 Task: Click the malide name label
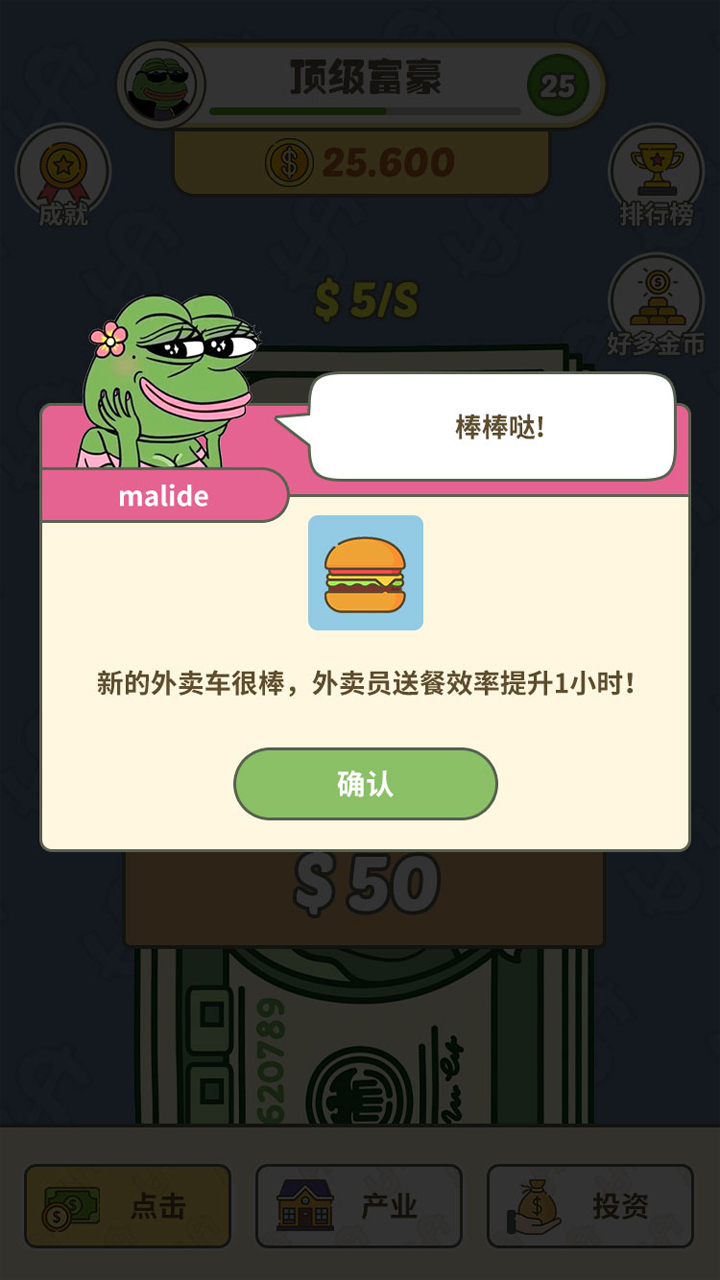pos(163,495)
